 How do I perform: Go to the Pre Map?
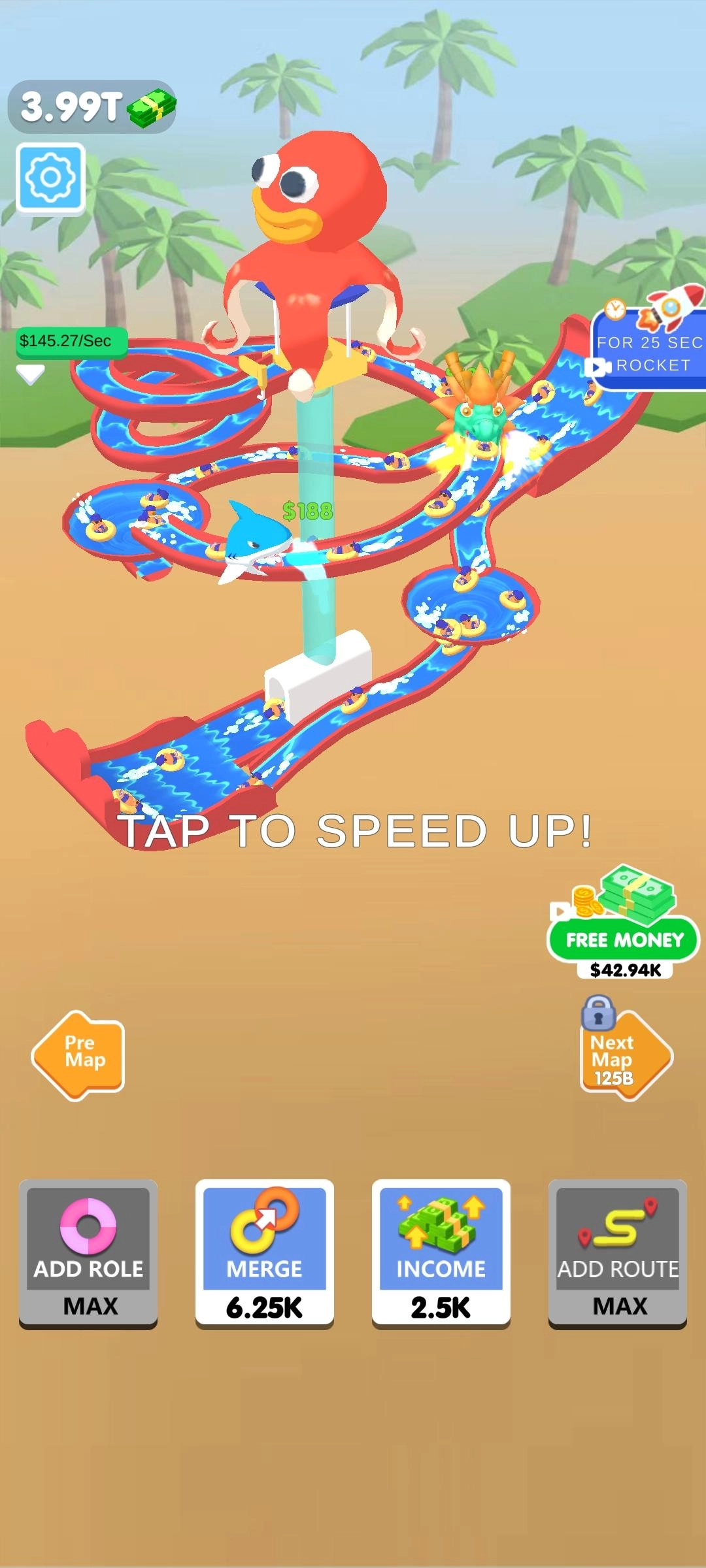pos(78,1054)
